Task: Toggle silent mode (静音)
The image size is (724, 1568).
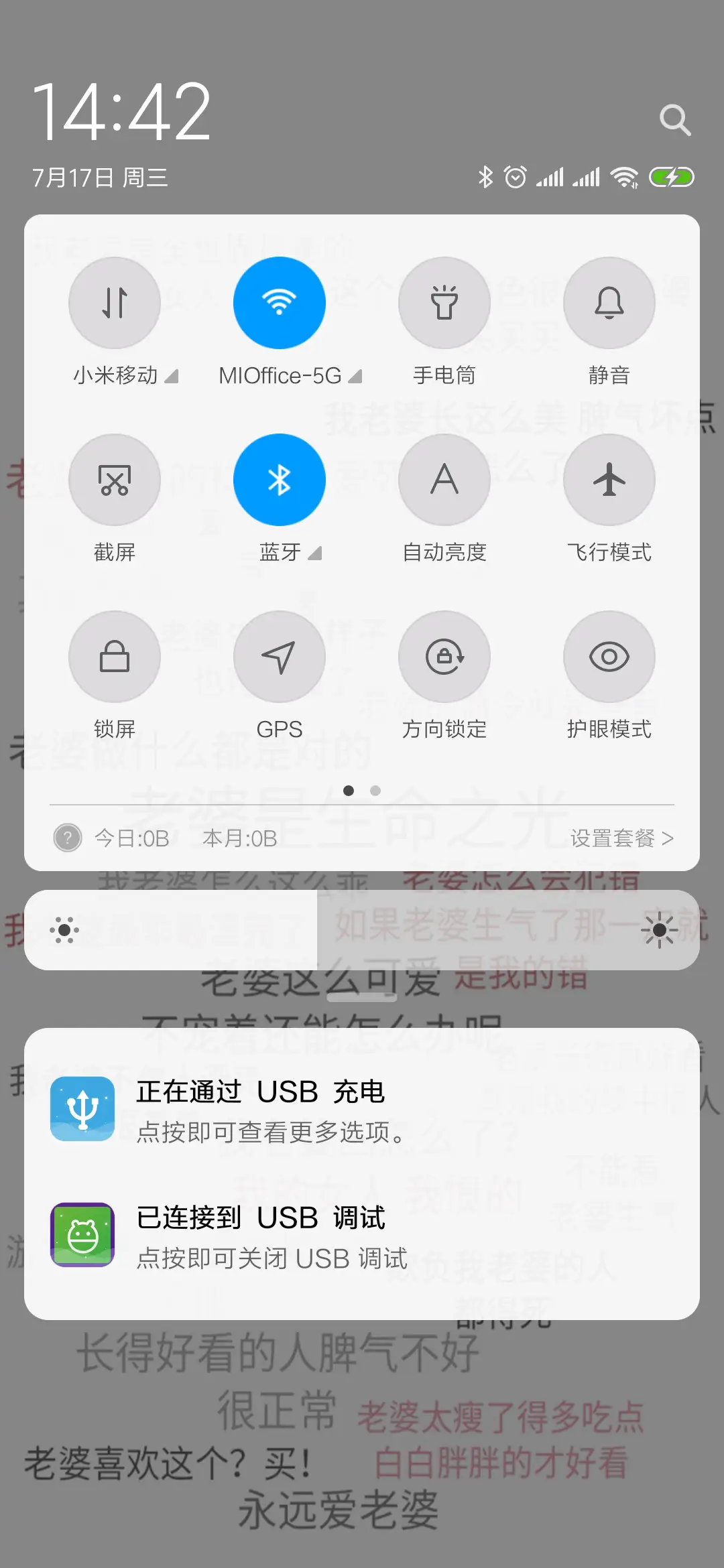Action: 609,303
